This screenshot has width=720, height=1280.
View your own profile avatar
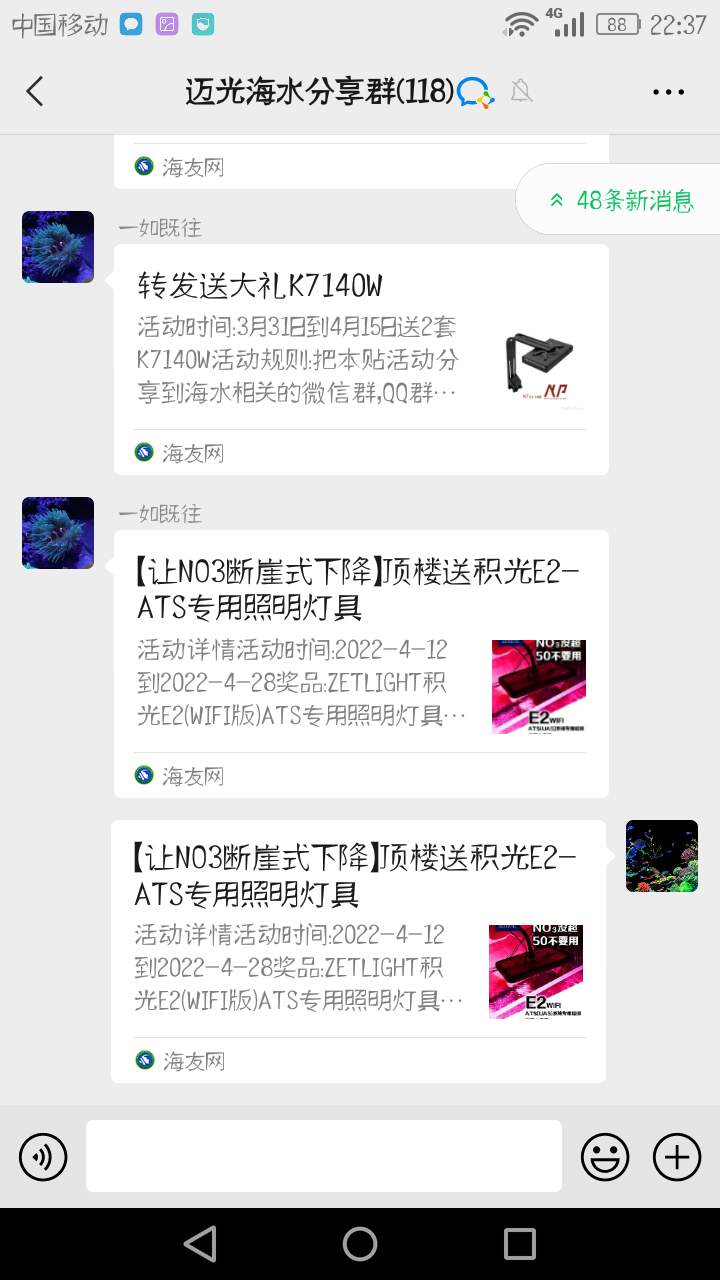[x=661, y=856]
